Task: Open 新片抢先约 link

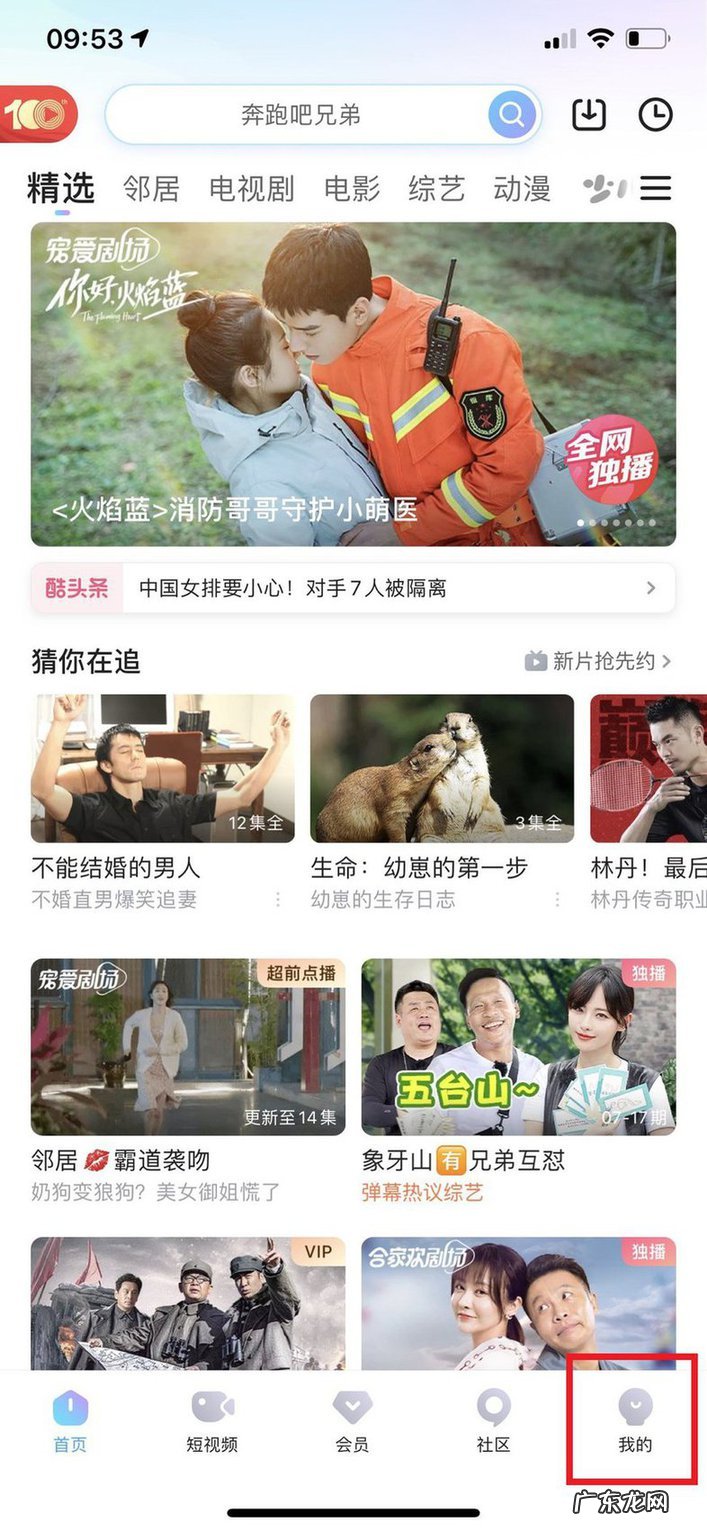Action: (598, 661)
